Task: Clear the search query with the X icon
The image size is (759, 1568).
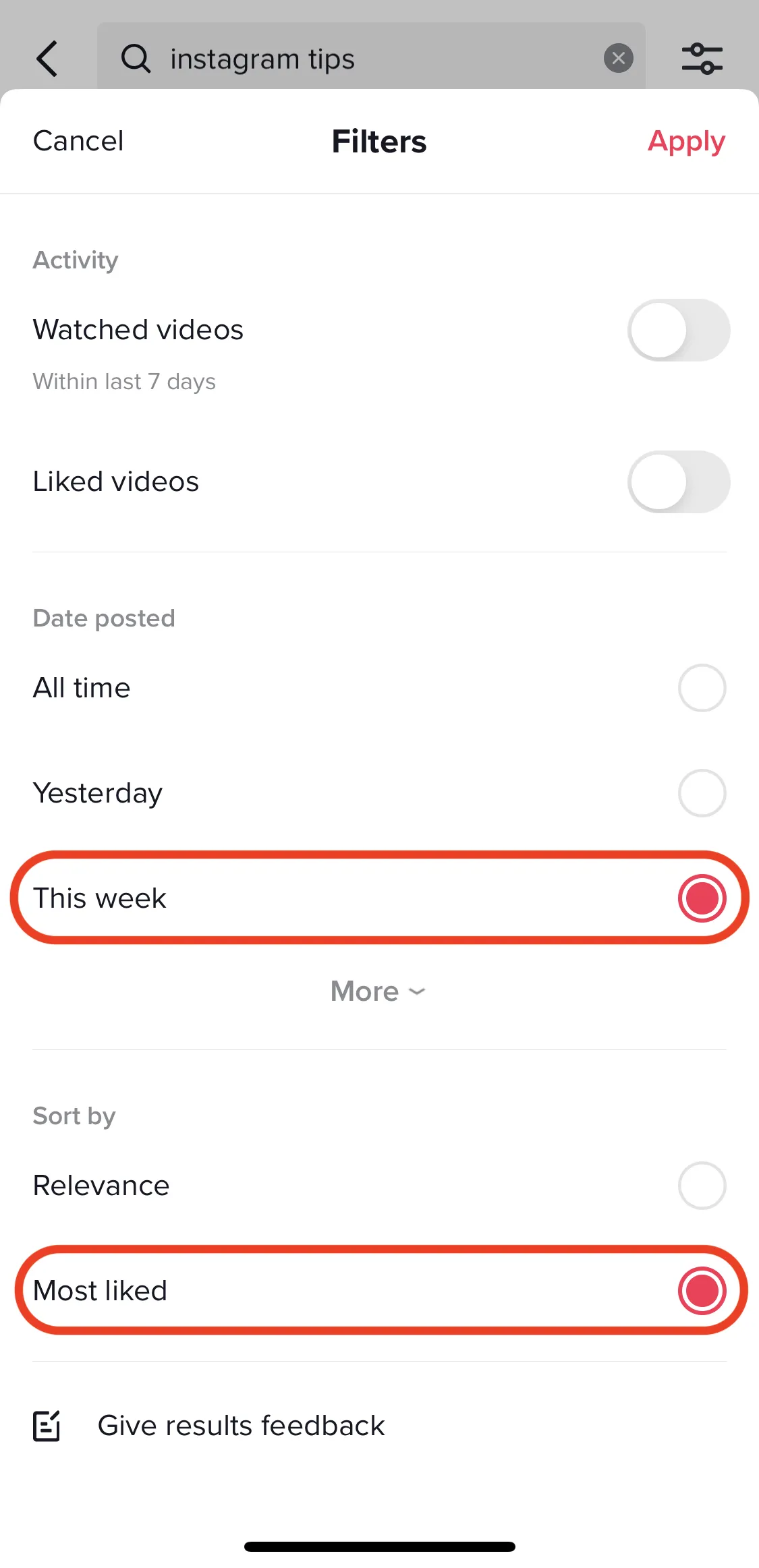Action: (x=619, y=57)
